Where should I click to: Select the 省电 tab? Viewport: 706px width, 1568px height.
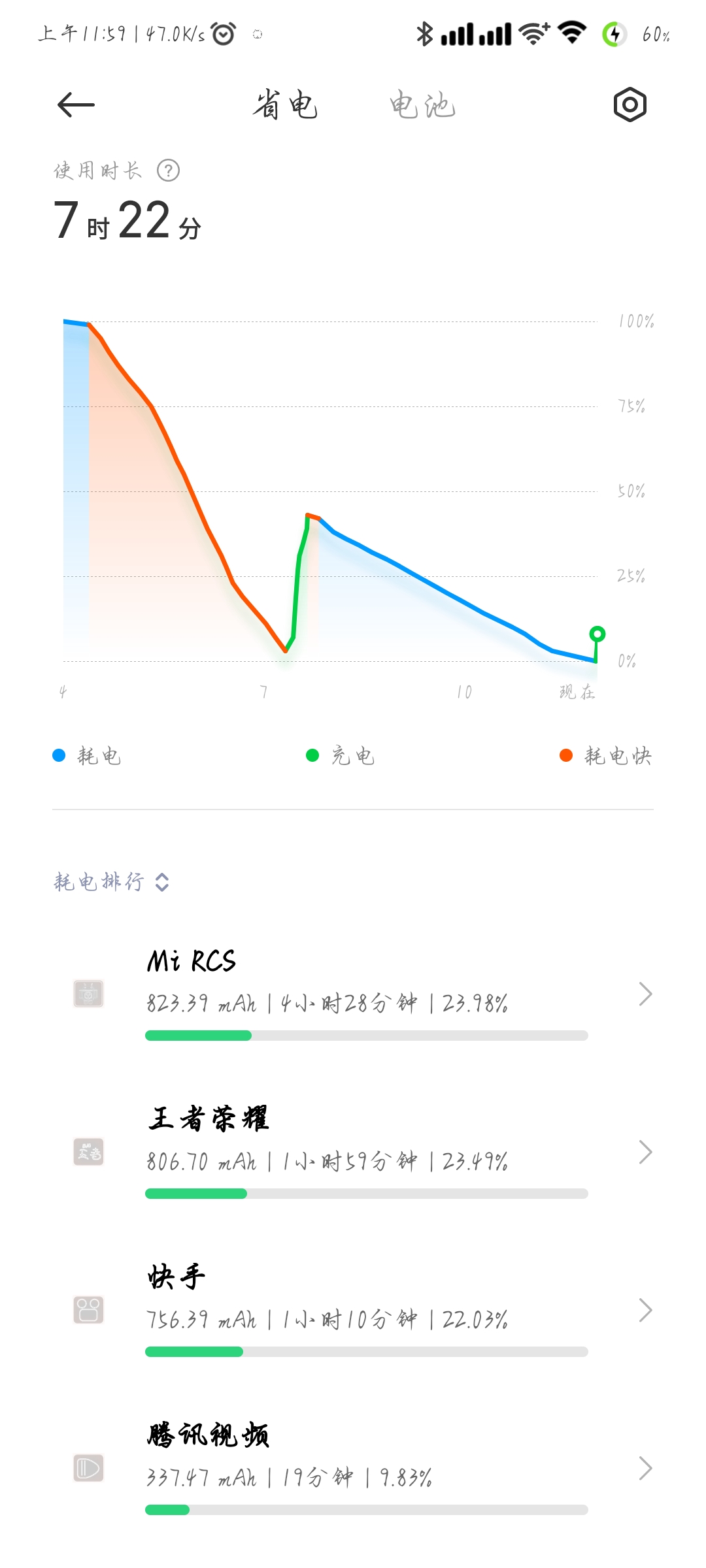point(285,105)
